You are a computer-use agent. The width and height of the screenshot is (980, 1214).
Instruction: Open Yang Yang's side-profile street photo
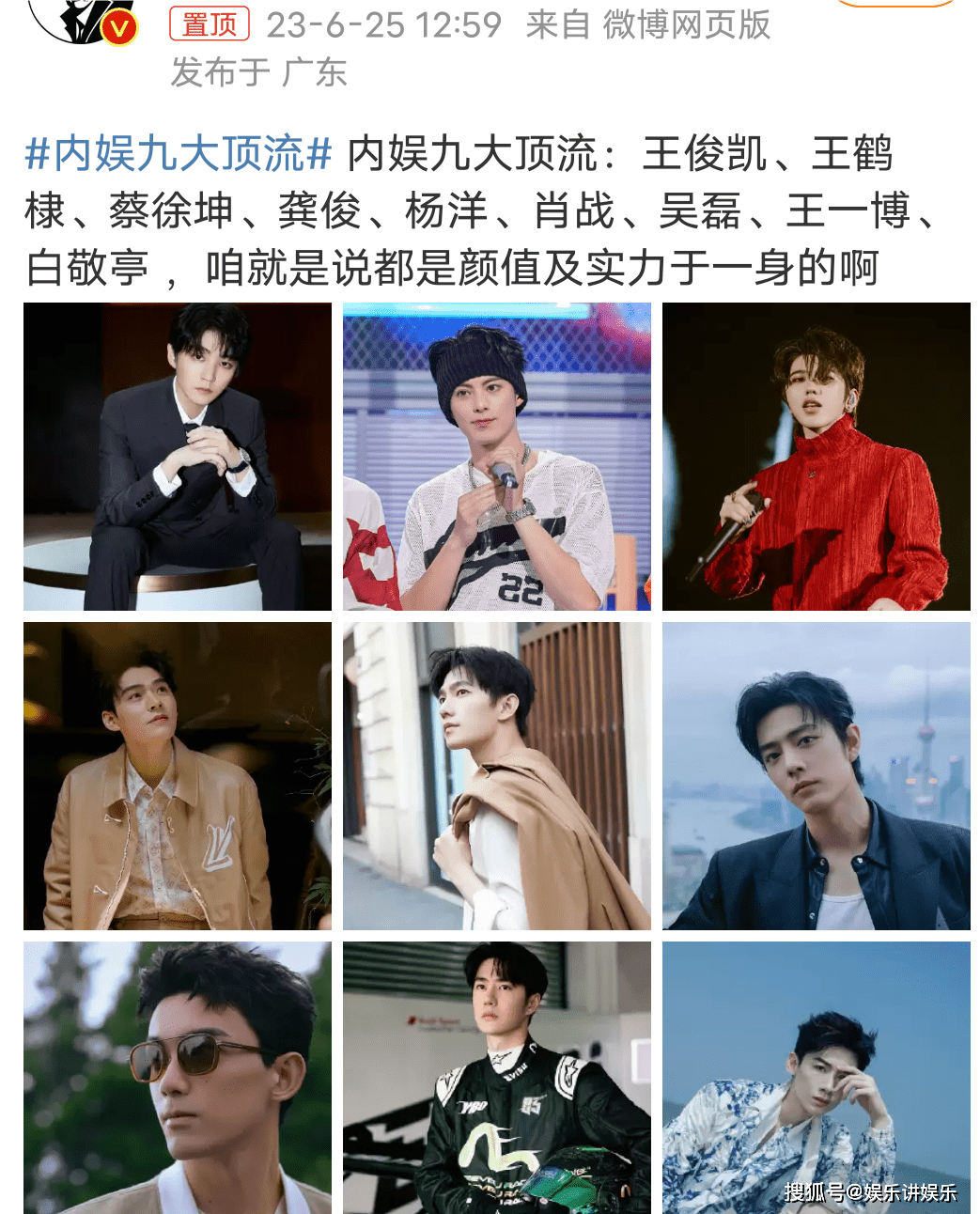[x=498, y=775]
